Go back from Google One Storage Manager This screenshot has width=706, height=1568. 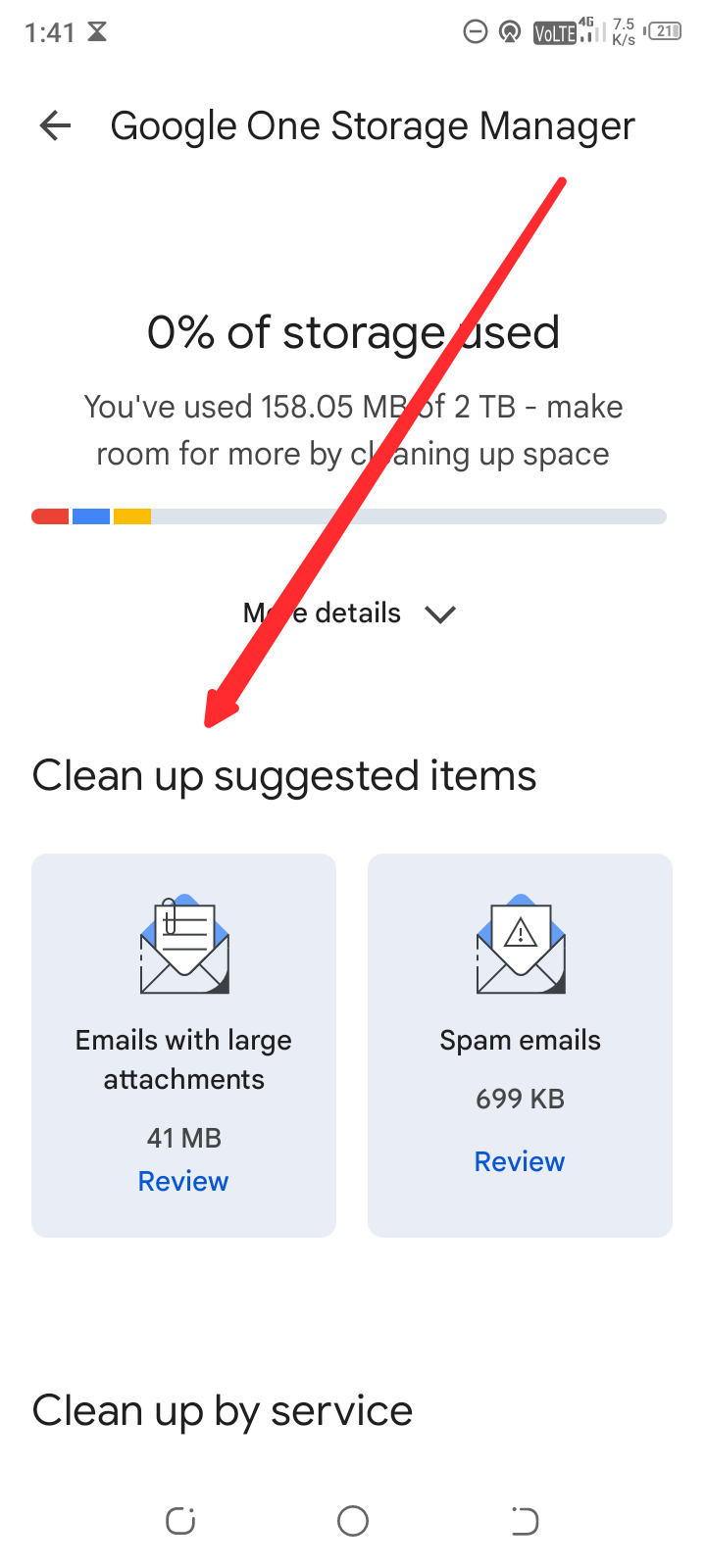click(x=56, y=125)
